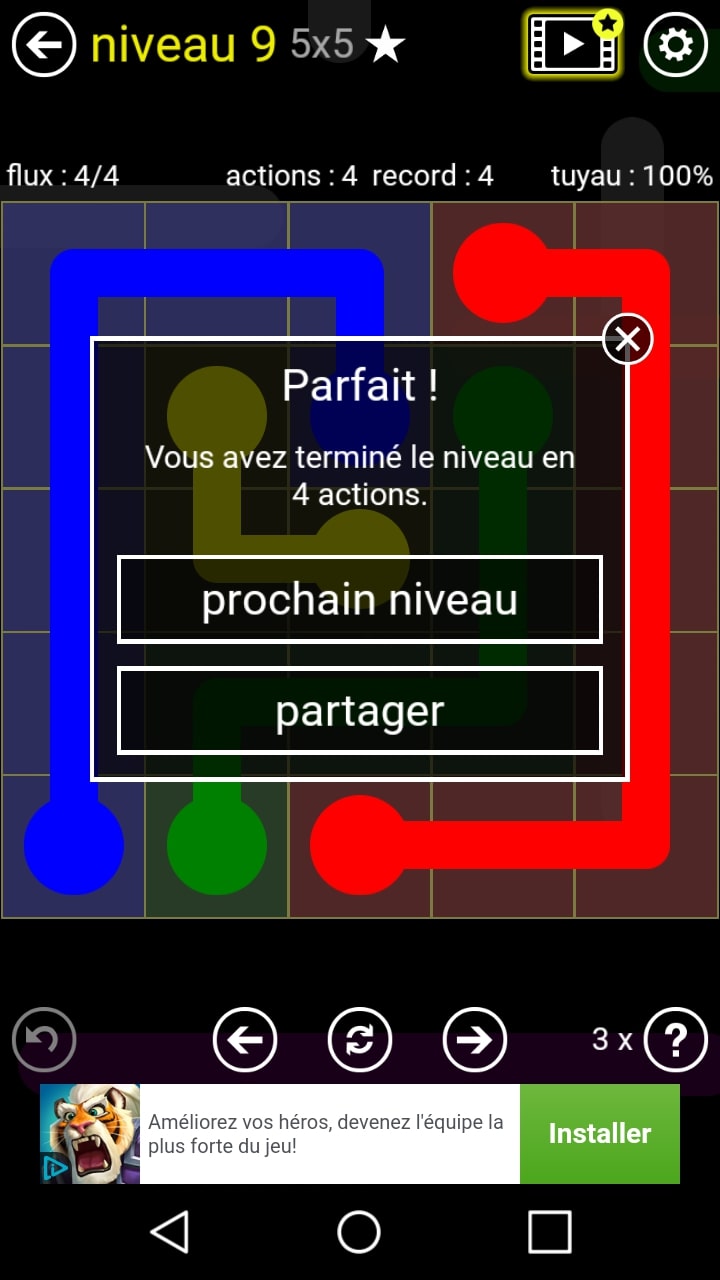
Task: Tap "partager" to share the result
Action: 360,711
